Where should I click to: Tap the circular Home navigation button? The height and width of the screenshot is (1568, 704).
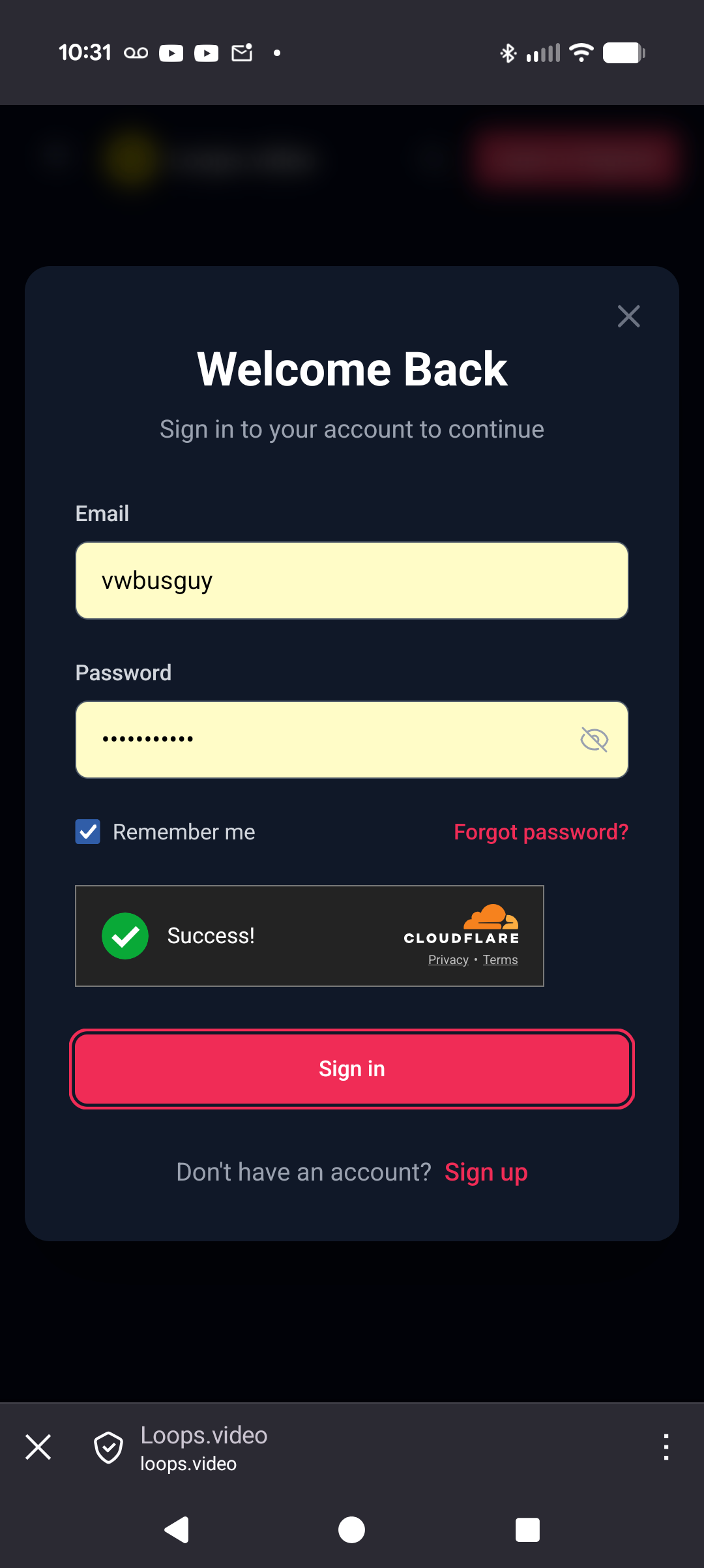coord(352,1531)
